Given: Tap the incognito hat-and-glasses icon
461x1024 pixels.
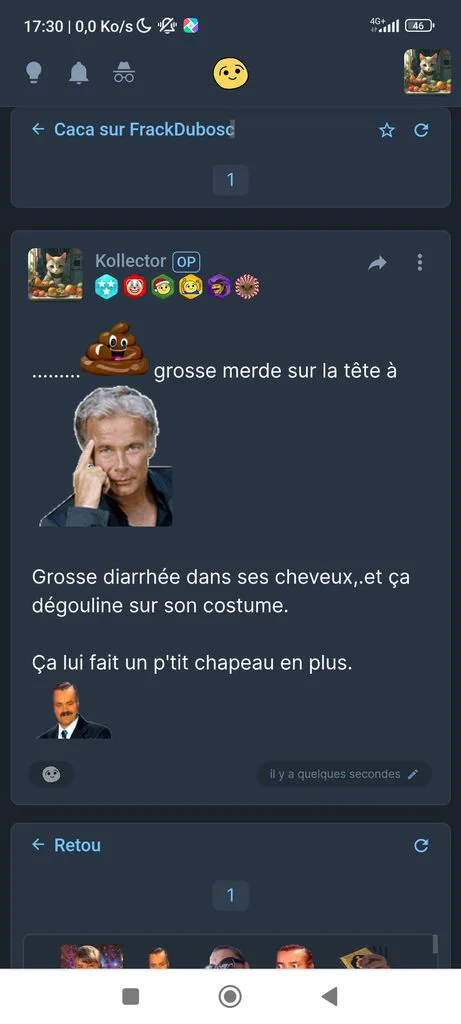Looking at the screenshot, I should click(123, 72).
